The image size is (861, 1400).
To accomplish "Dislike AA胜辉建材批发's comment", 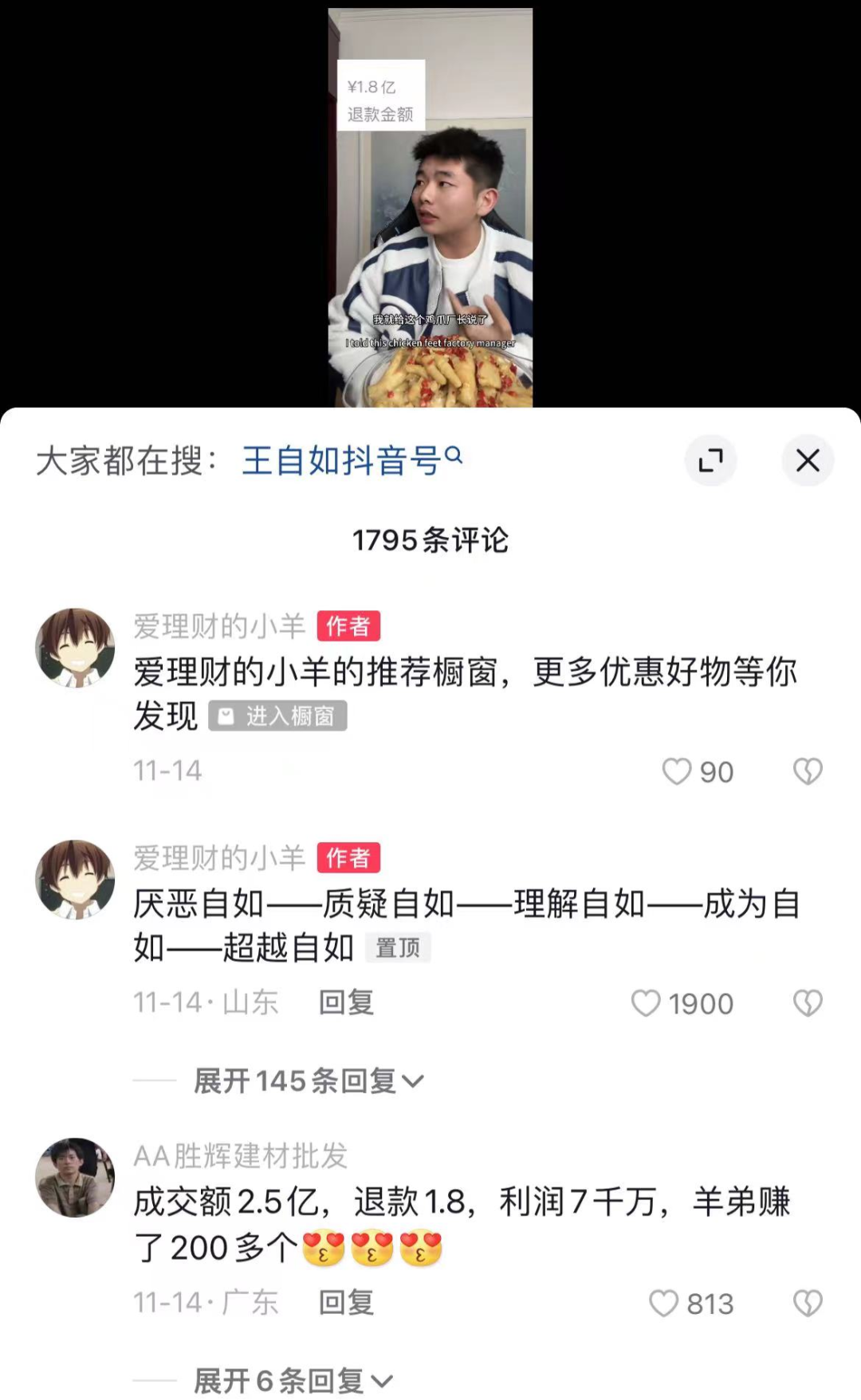I will (807, 1303).
